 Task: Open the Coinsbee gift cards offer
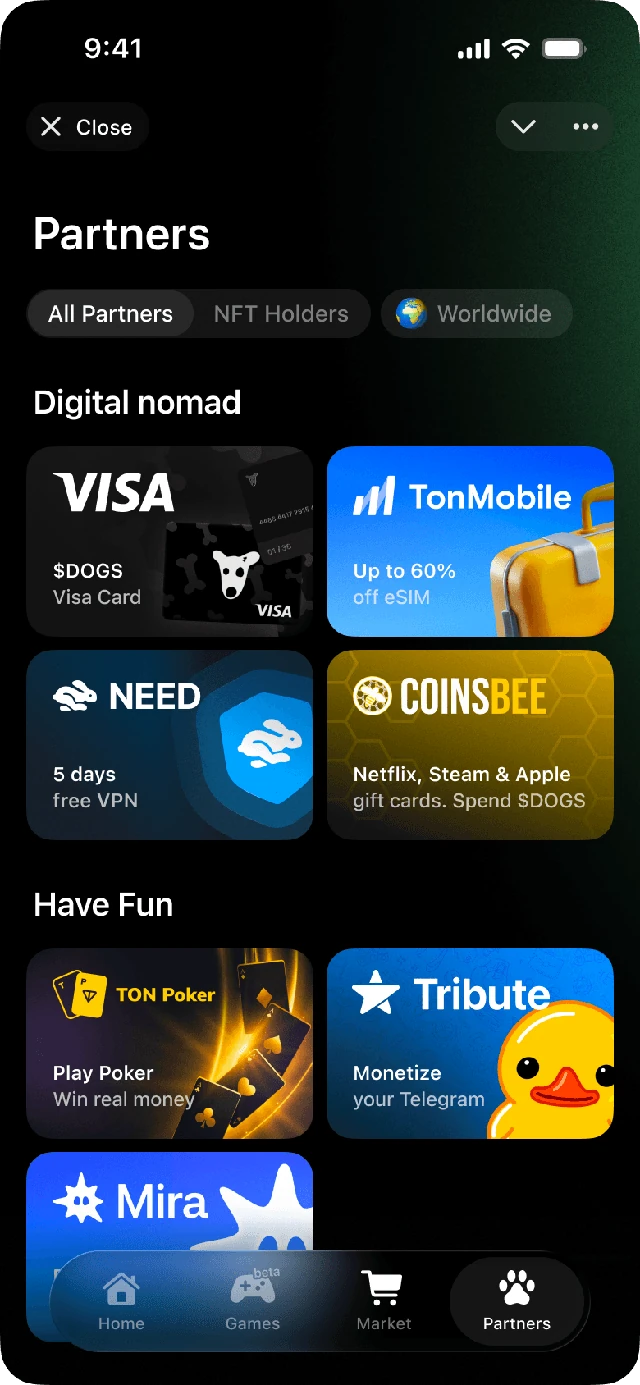(x=470, y=745)
